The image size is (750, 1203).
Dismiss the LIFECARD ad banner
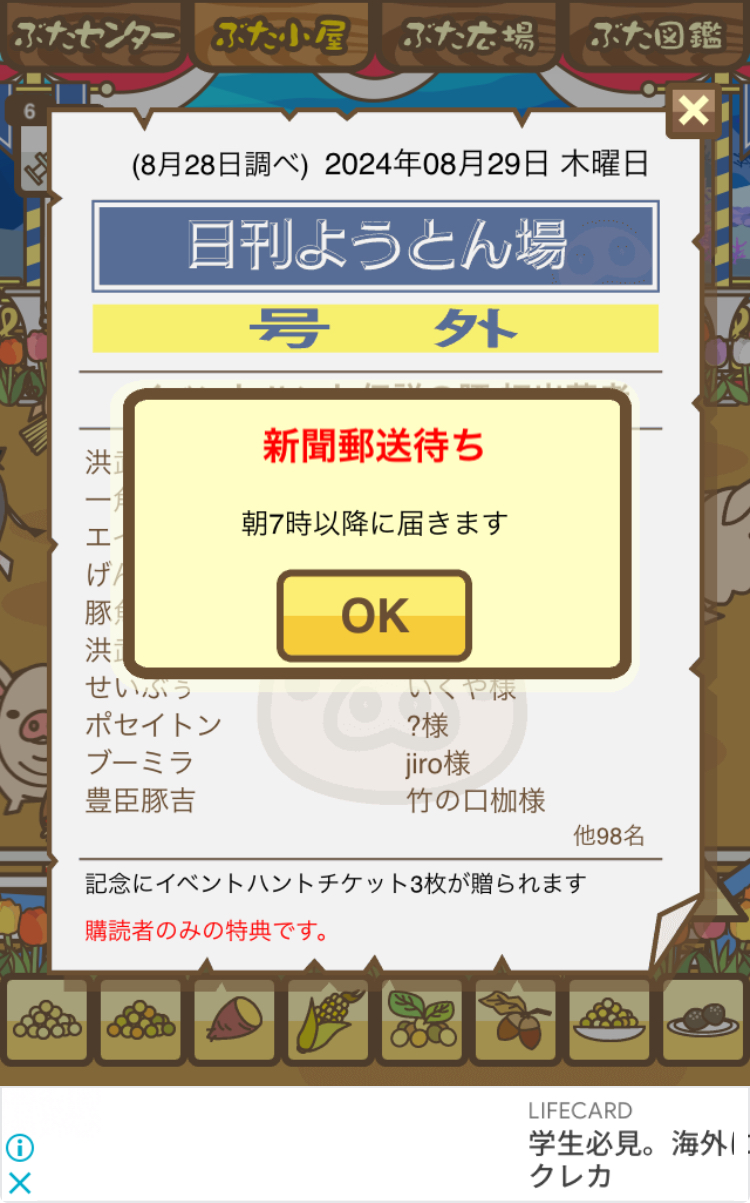[20, 1183]
